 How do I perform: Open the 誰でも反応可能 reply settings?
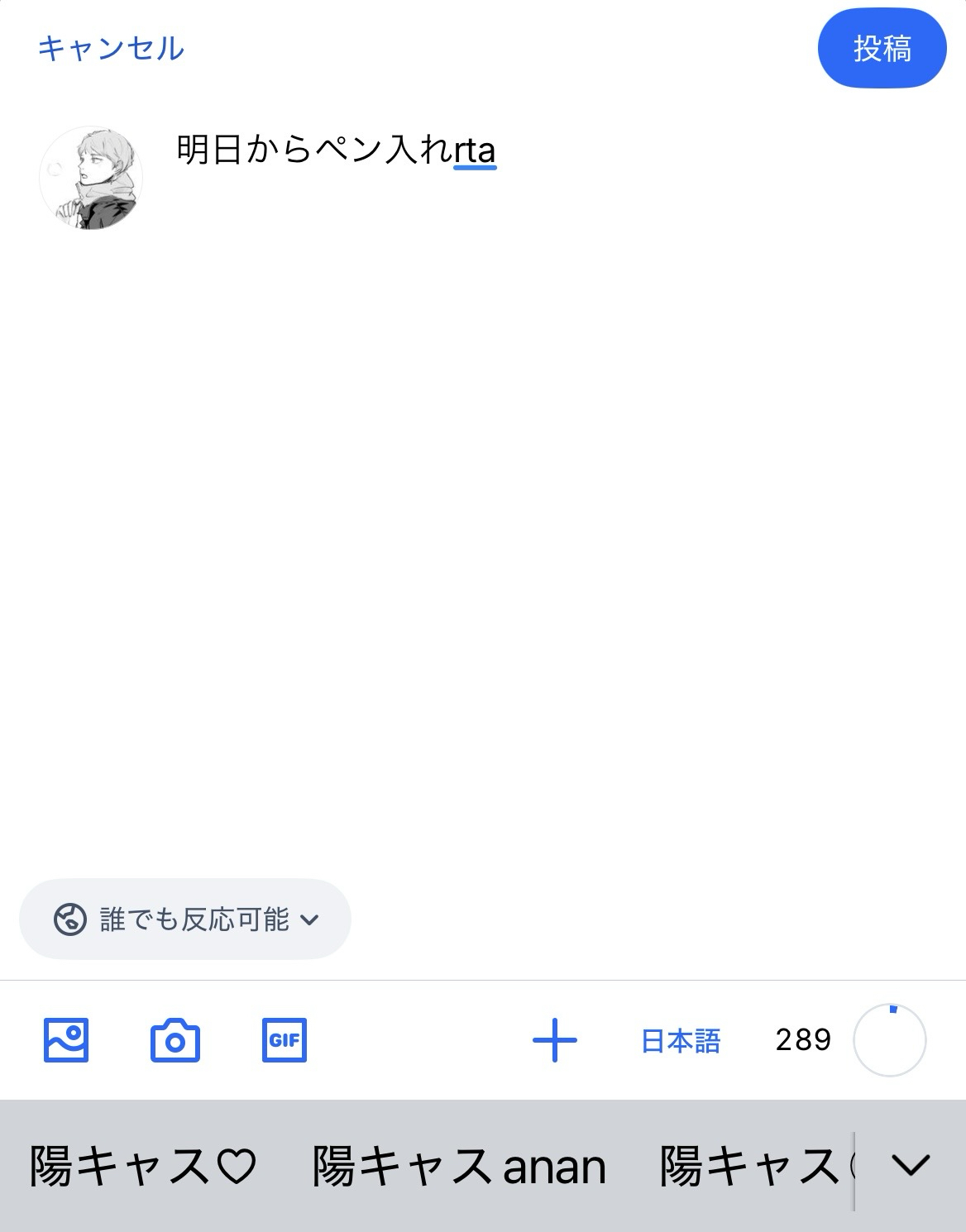[185, 919]
